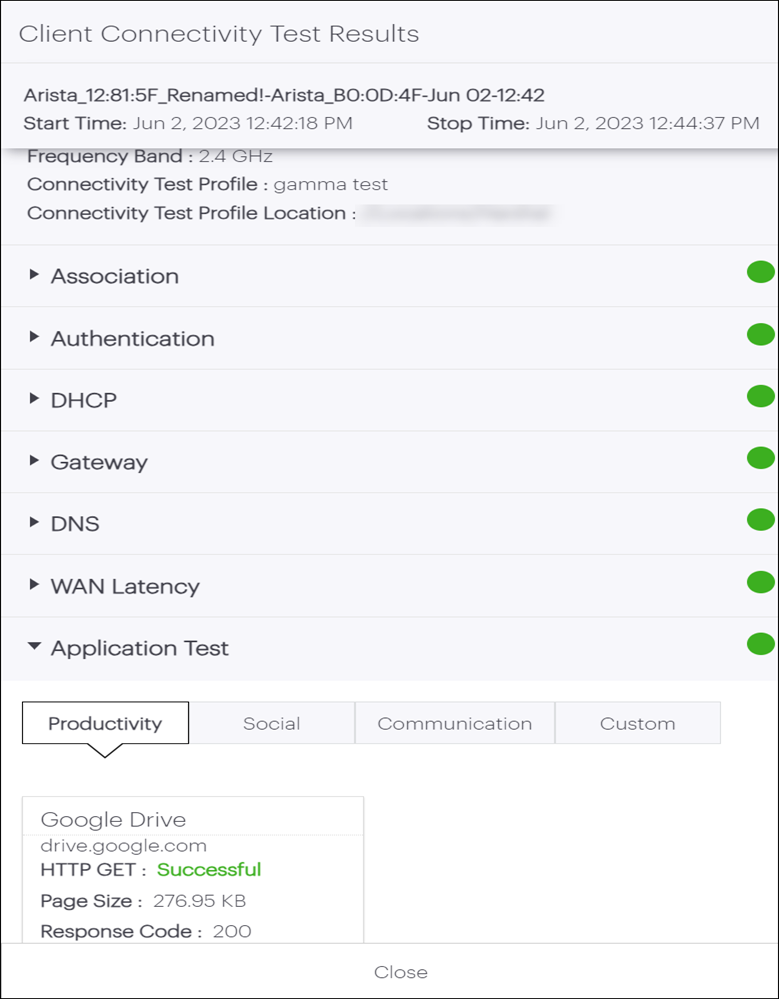Click the Productivity tab label
The height and width of the screenshot is (999, 779).
click(x=104, y=722)
